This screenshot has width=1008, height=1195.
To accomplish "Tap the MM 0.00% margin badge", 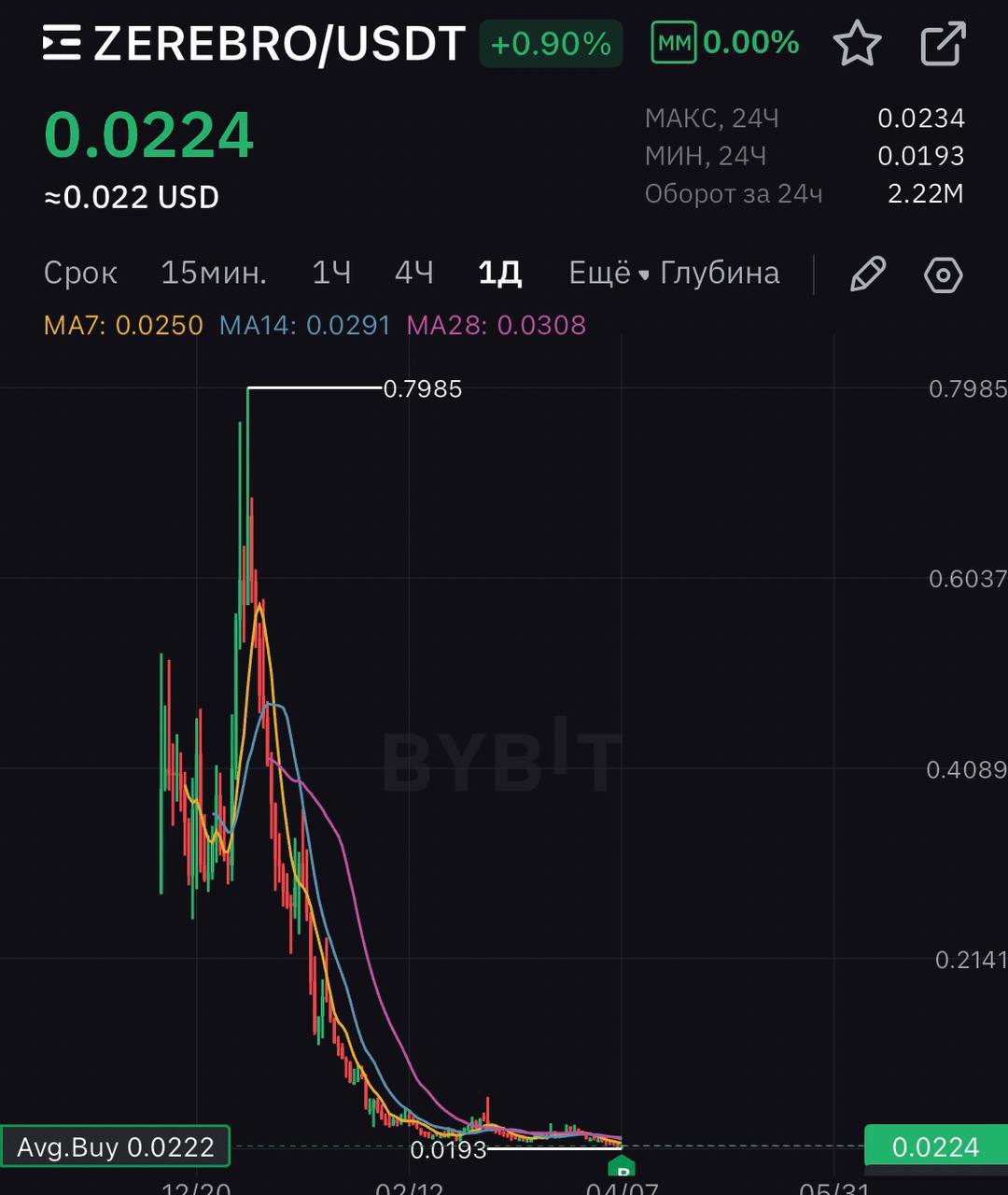I will point(726,43).
